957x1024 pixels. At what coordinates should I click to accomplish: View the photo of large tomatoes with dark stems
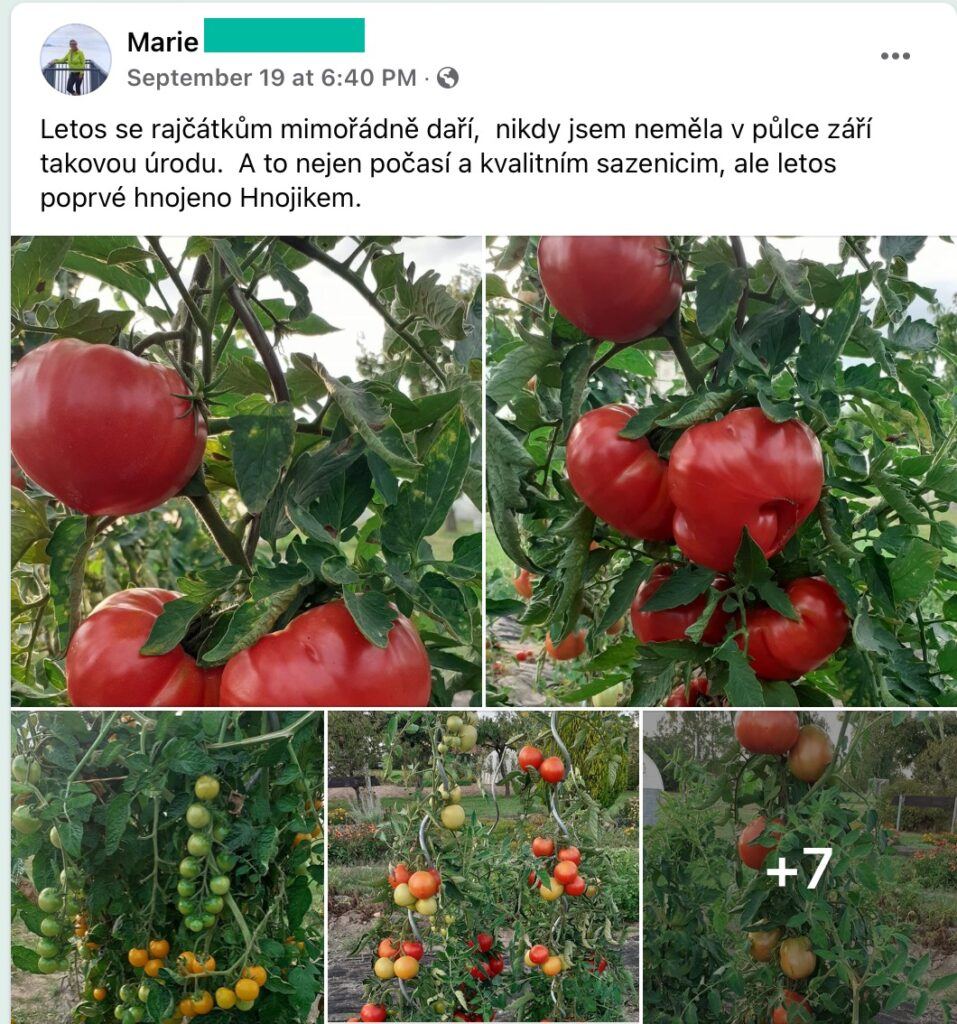tap(246, 472)
